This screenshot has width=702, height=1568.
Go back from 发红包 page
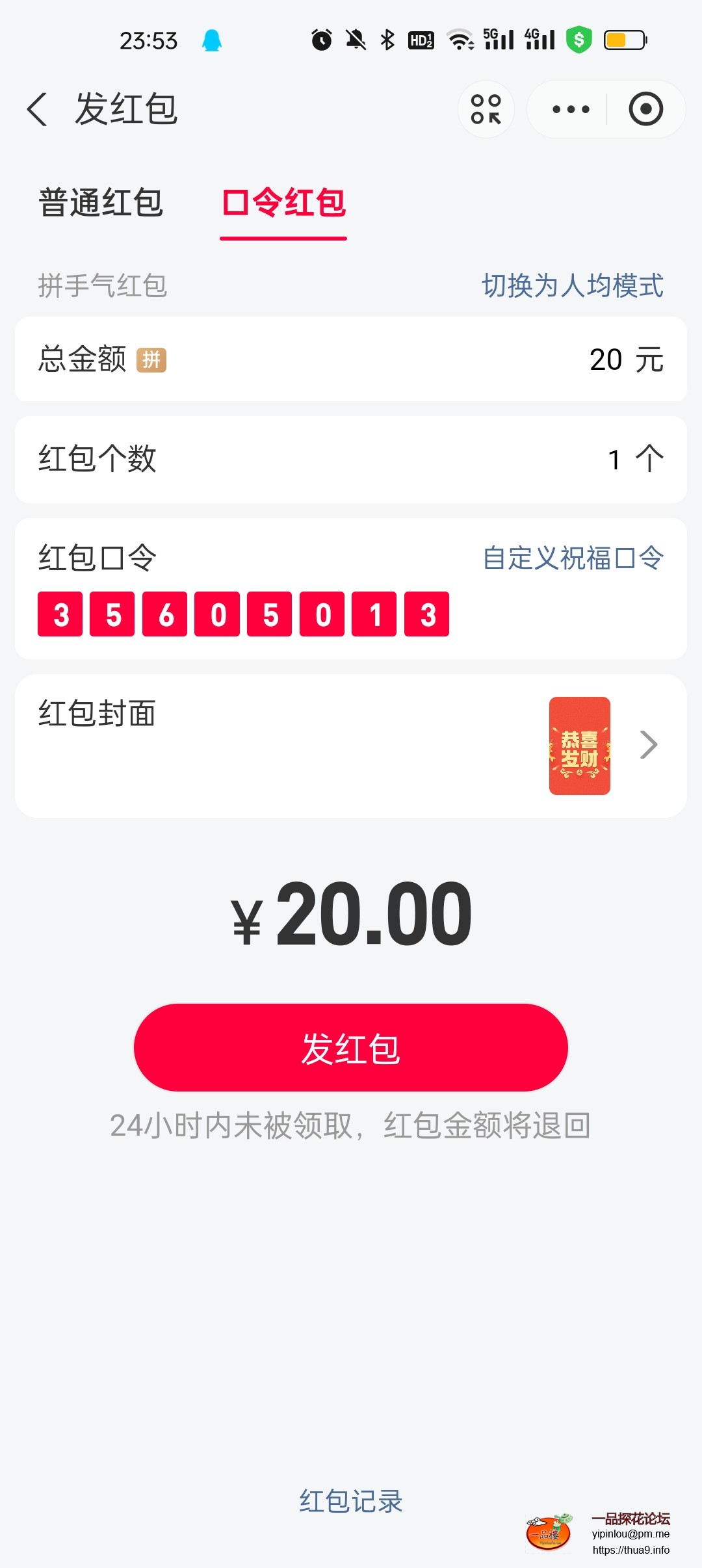coord(38,109)
